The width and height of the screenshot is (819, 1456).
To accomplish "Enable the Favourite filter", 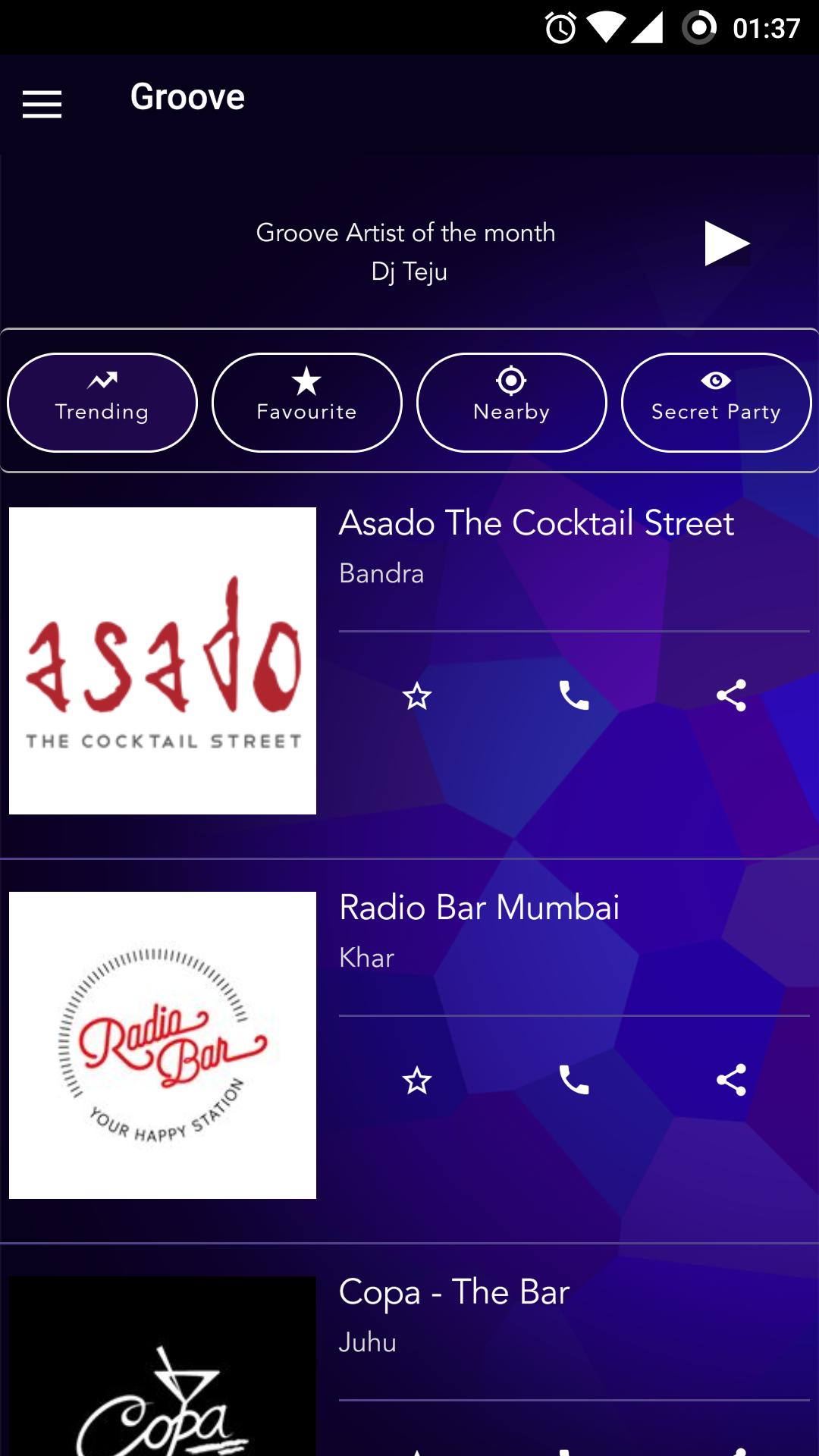I will [x=306, y=402].
